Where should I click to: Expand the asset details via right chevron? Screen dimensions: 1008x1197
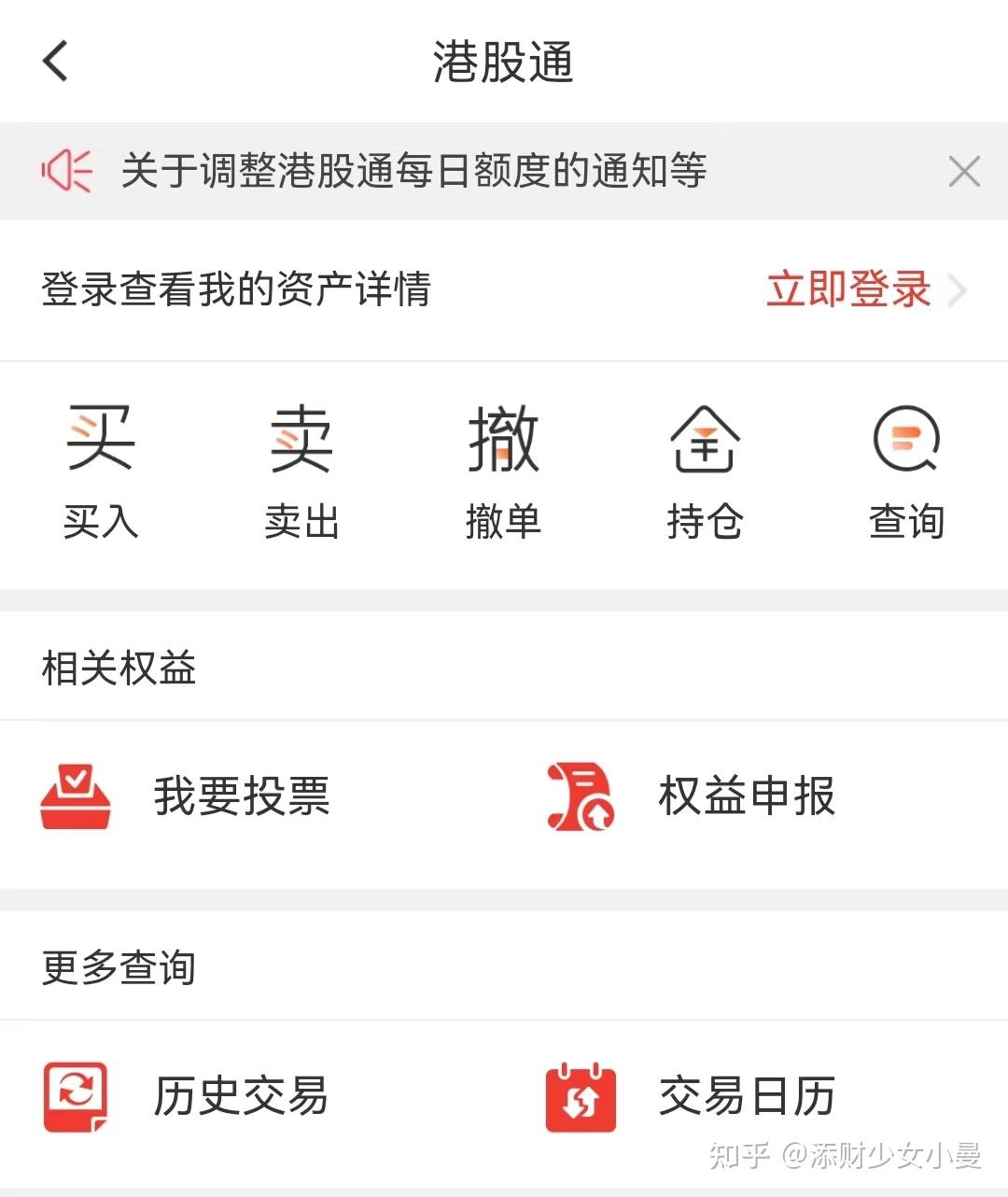point(958,290)
